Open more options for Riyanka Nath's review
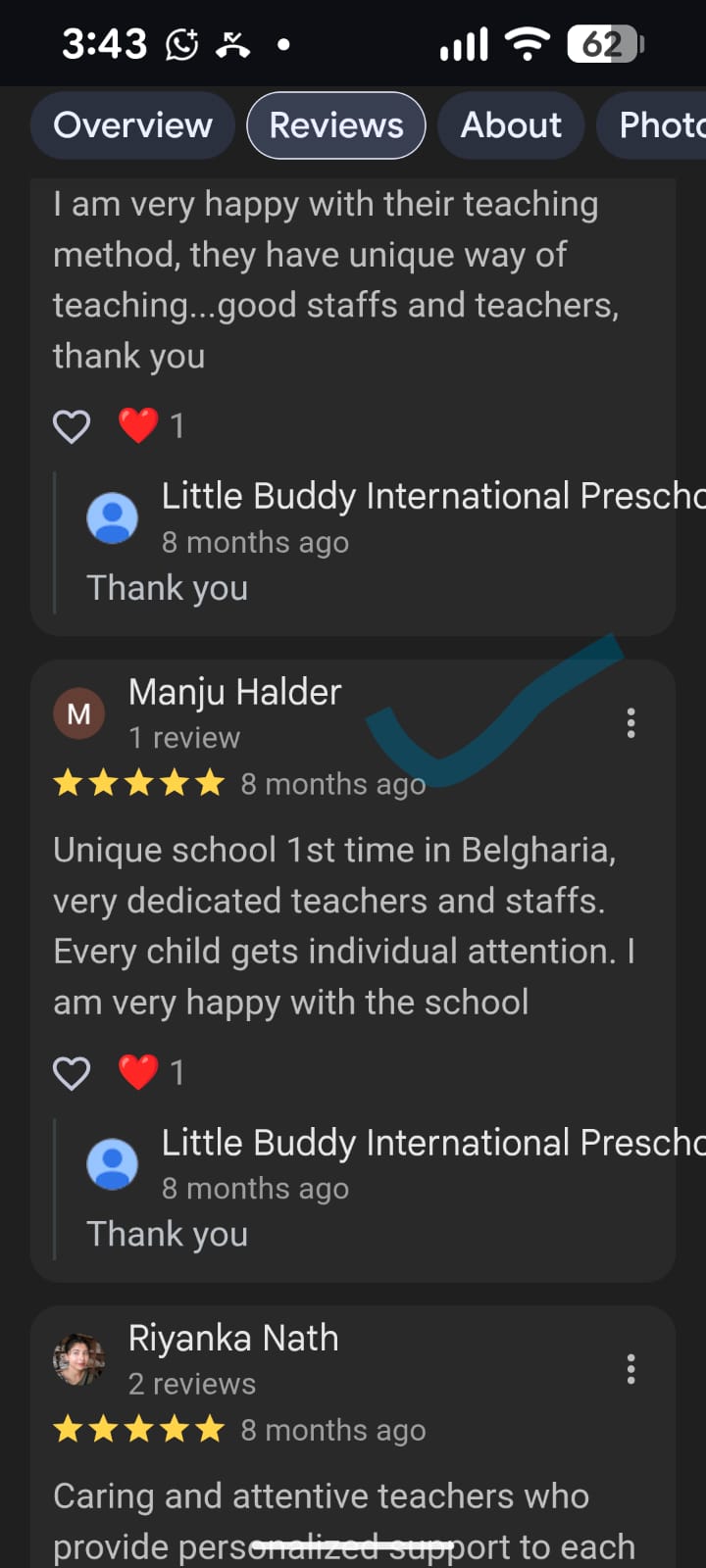The image size is (706, 1568). coord(630,1369)
